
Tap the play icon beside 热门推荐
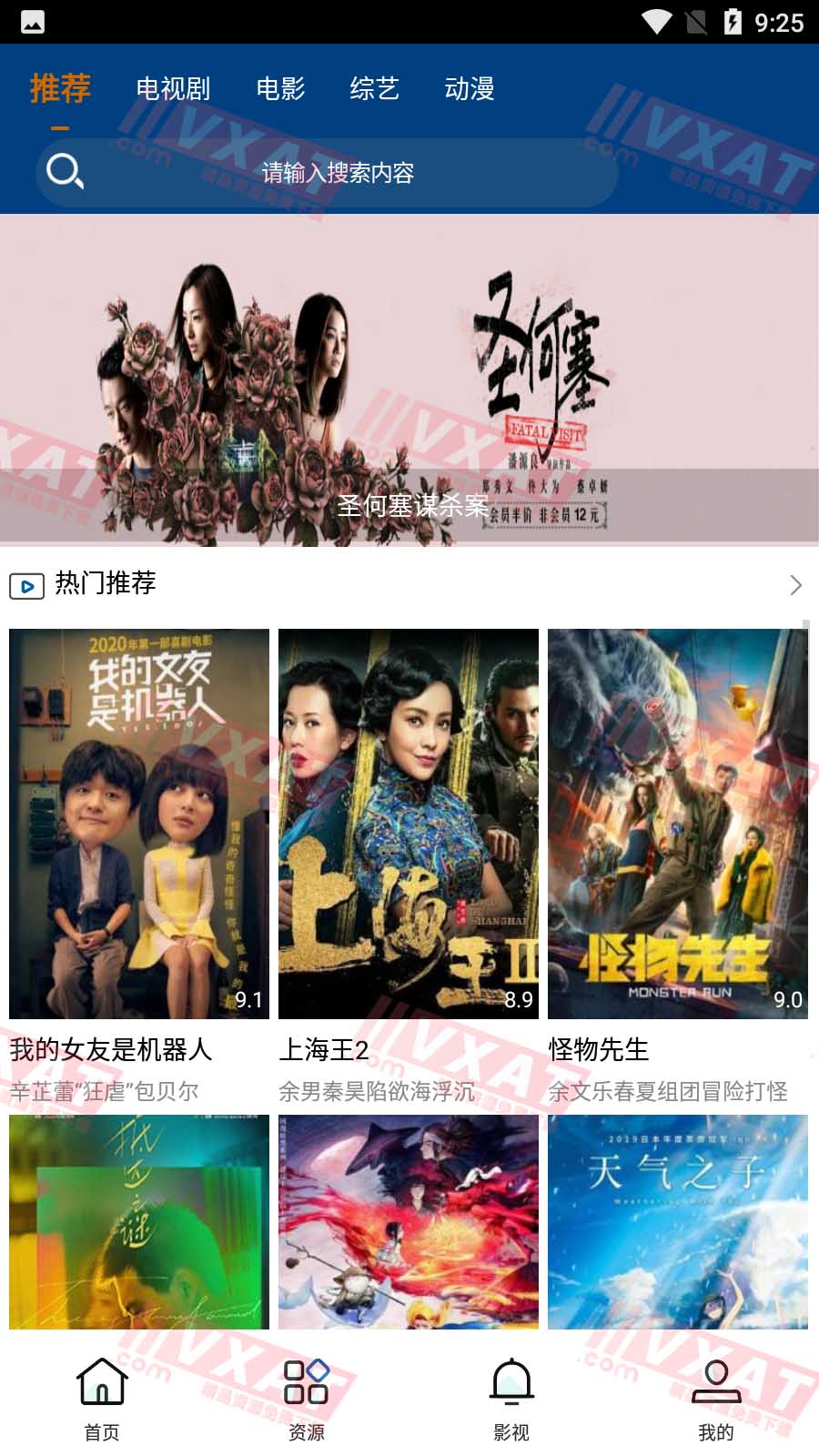pyautogui.click(x=26, y=585)
